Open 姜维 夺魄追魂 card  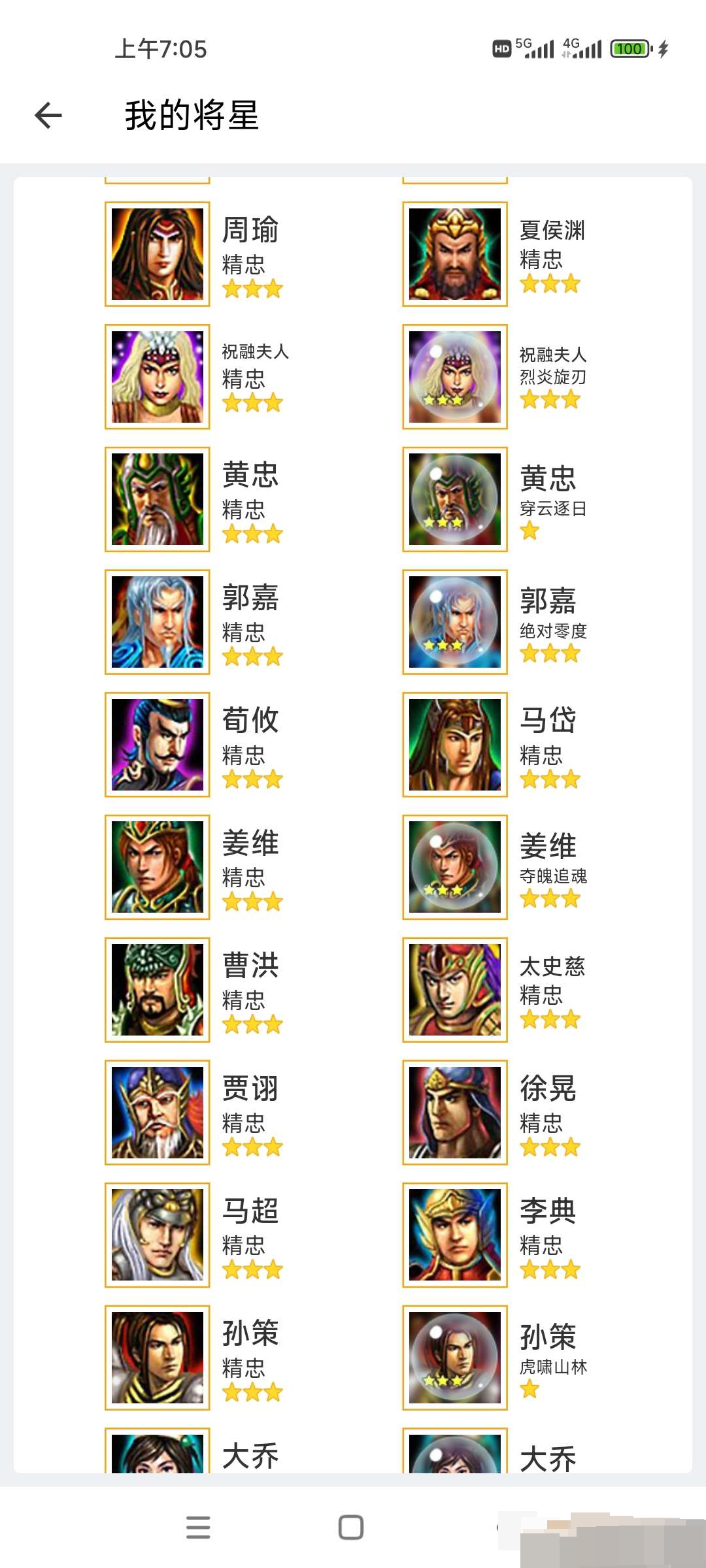(x=455, y=867)
